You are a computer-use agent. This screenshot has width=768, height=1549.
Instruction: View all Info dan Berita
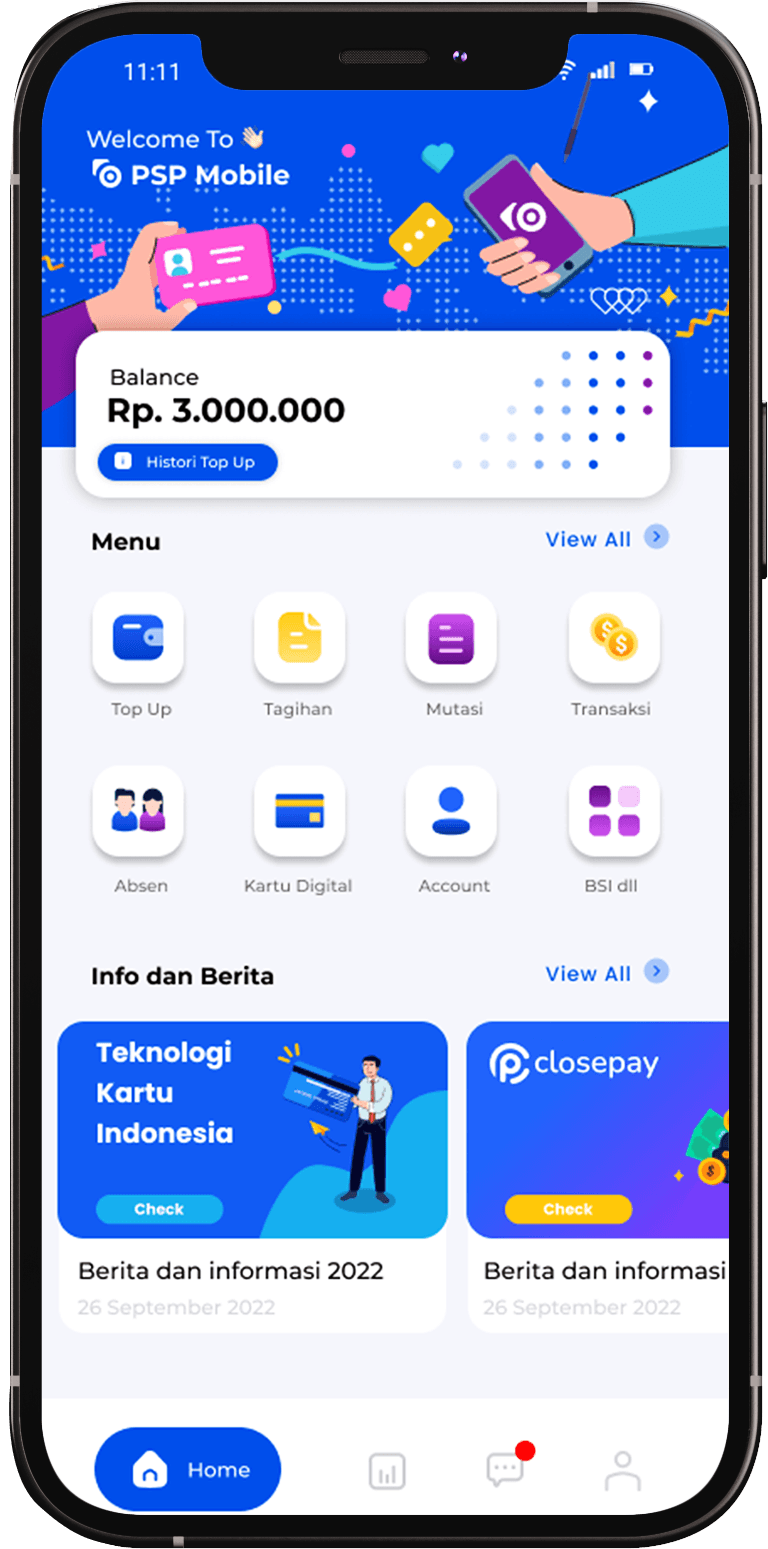click(x=606, y=973)
